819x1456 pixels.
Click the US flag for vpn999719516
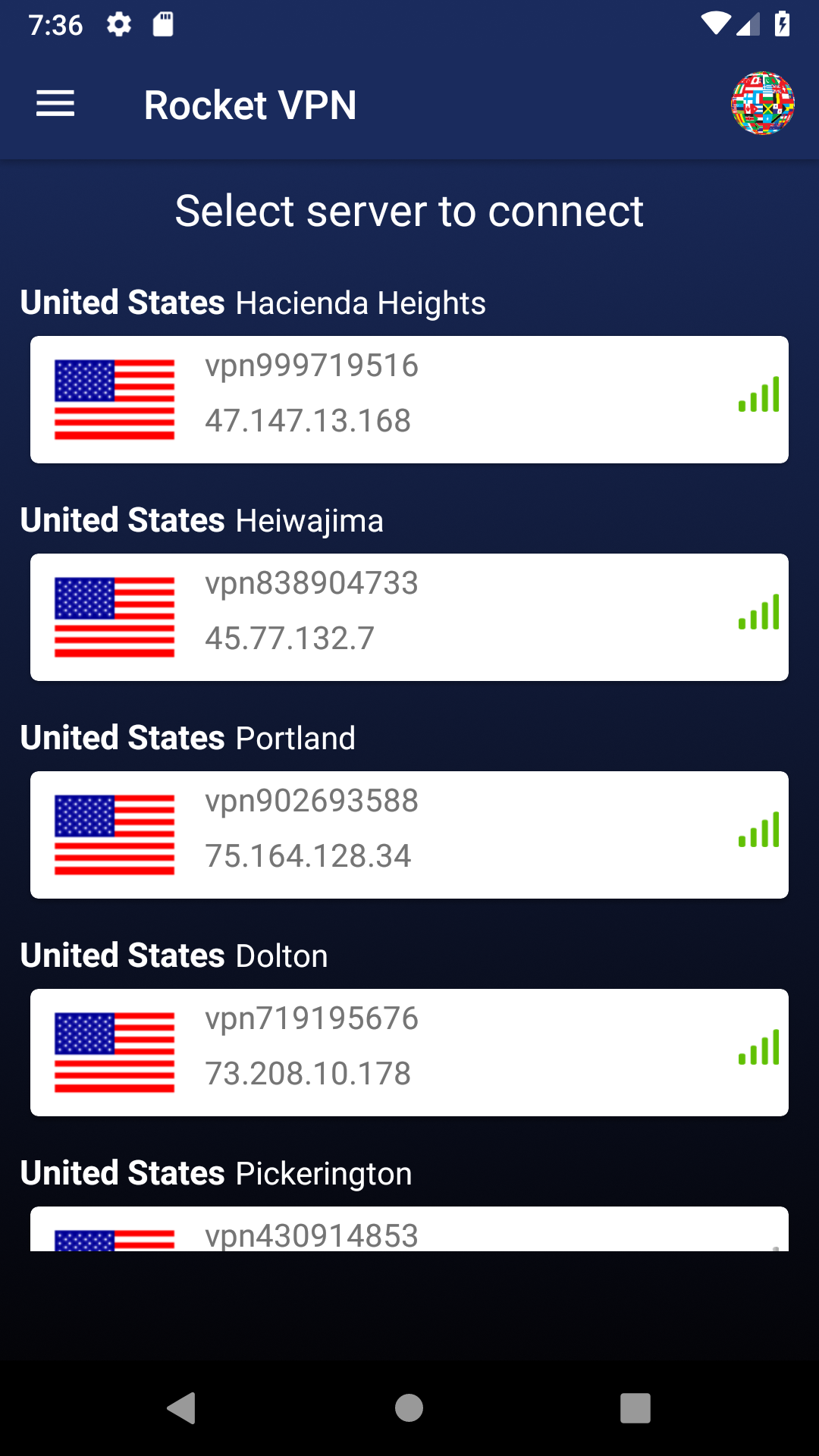(x=115, y=400)
